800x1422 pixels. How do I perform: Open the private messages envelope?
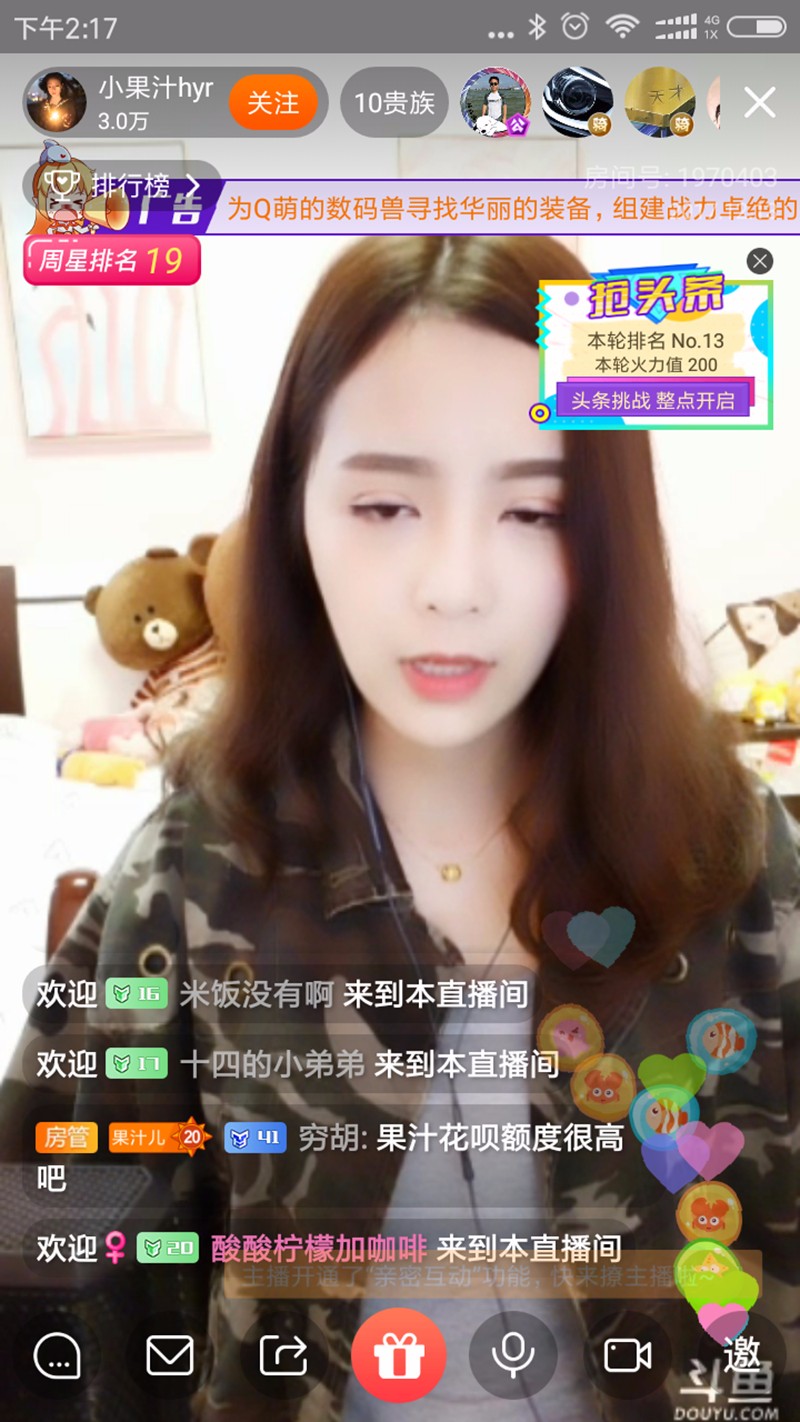(170, 1357)
